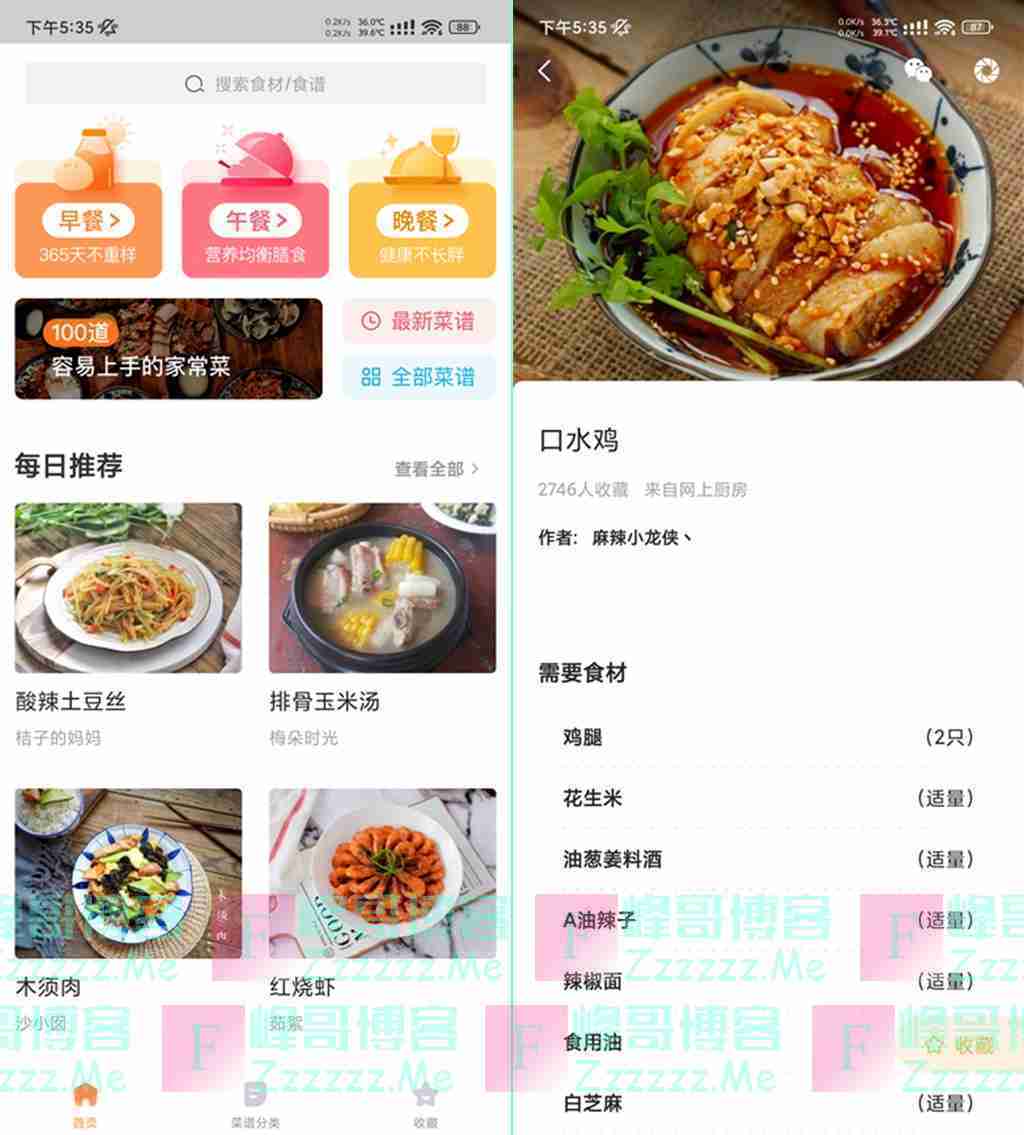1024x1135 pixels.
Task: Open the 晚餐 dinner category
Action: tap(422, 221)
